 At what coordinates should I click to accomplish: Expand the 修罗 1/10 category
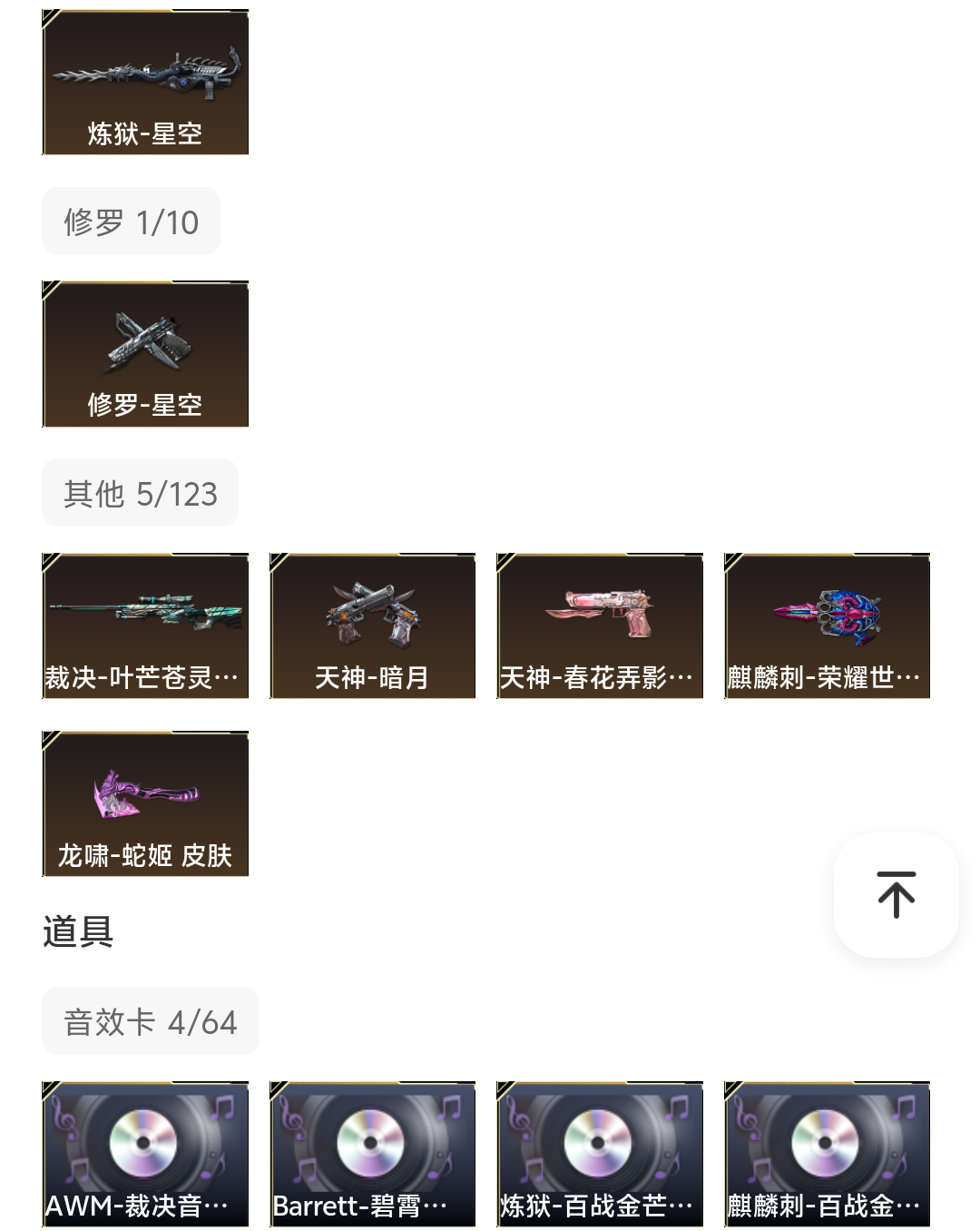point(130,221)
